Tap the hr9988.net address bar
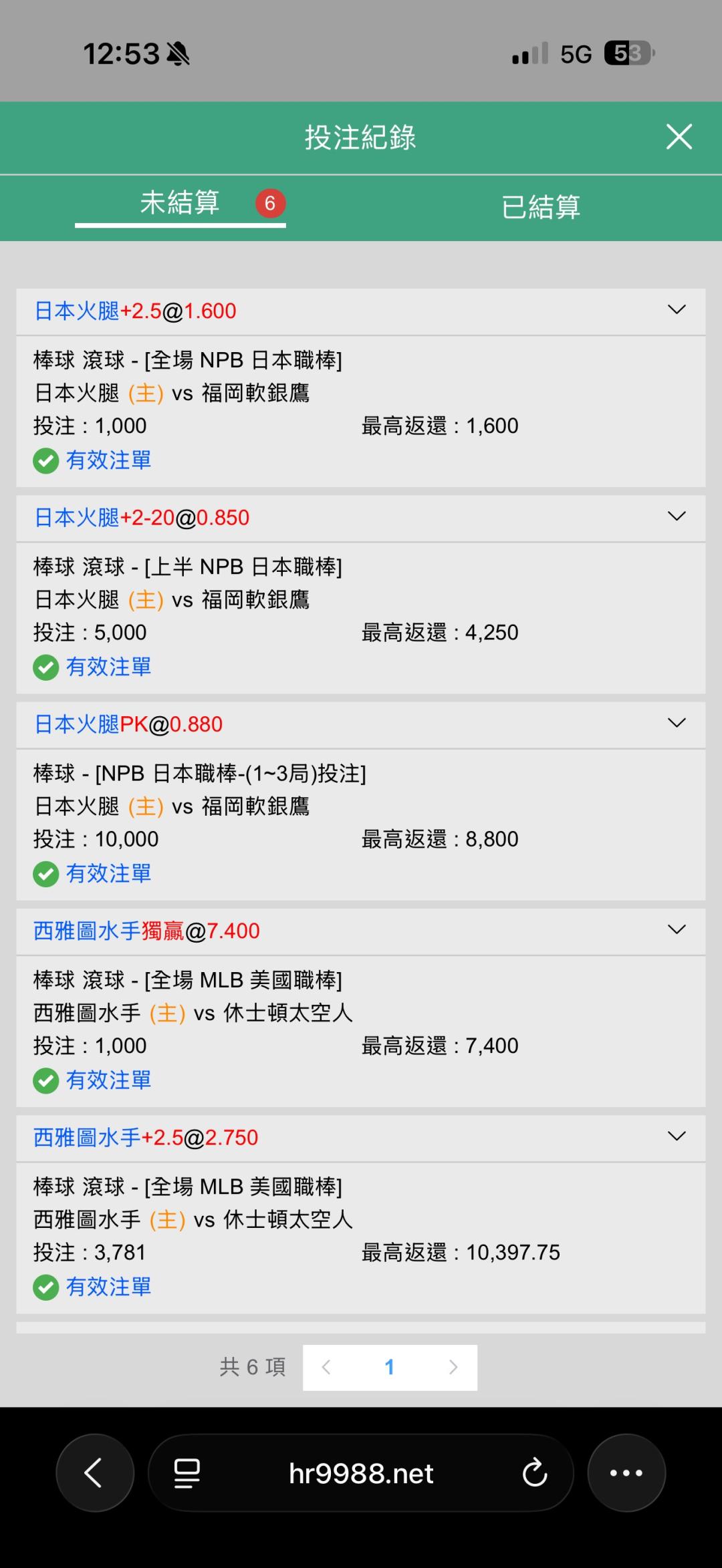 361,1472
